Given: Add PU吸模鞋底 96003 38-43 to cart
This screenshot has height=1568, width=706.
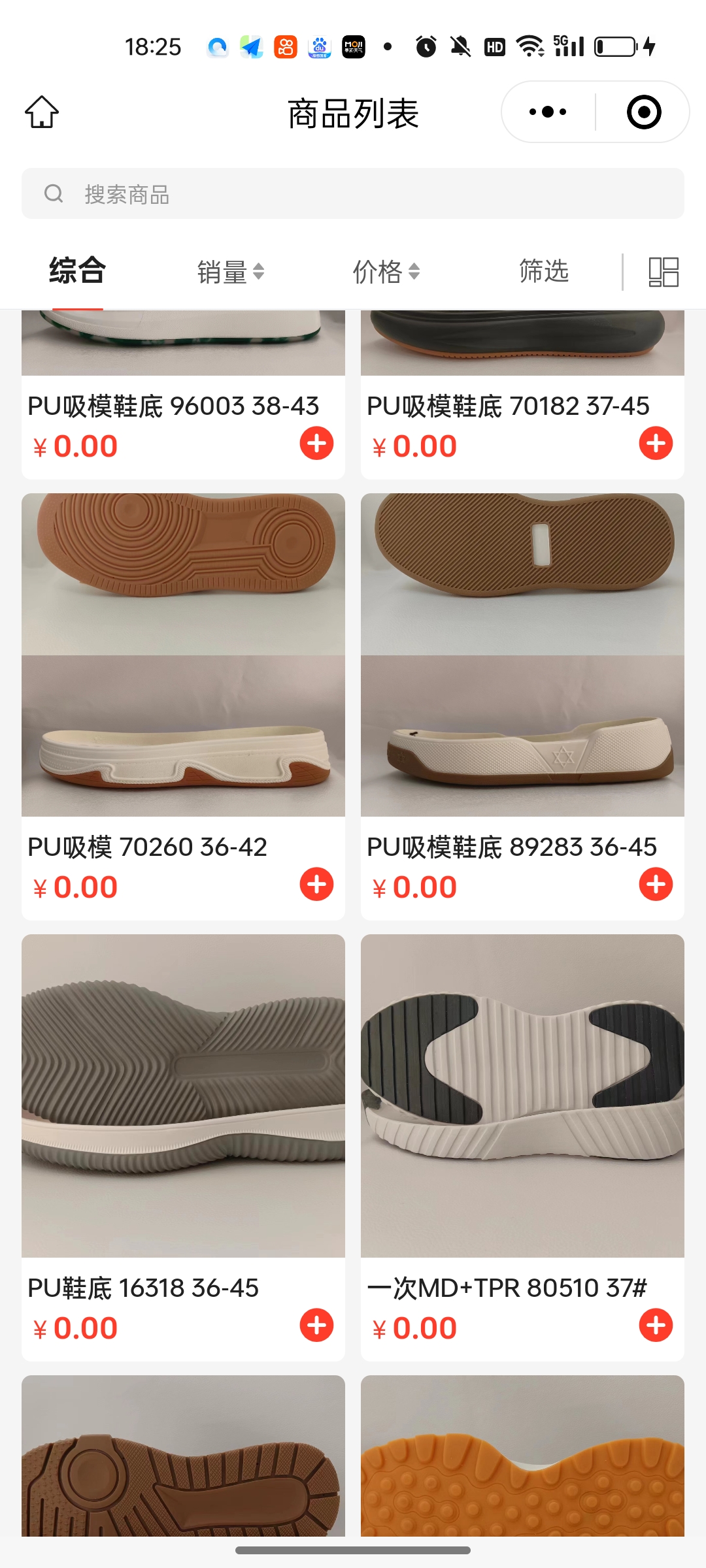Looking at the screenshot, I should point(316,444).
